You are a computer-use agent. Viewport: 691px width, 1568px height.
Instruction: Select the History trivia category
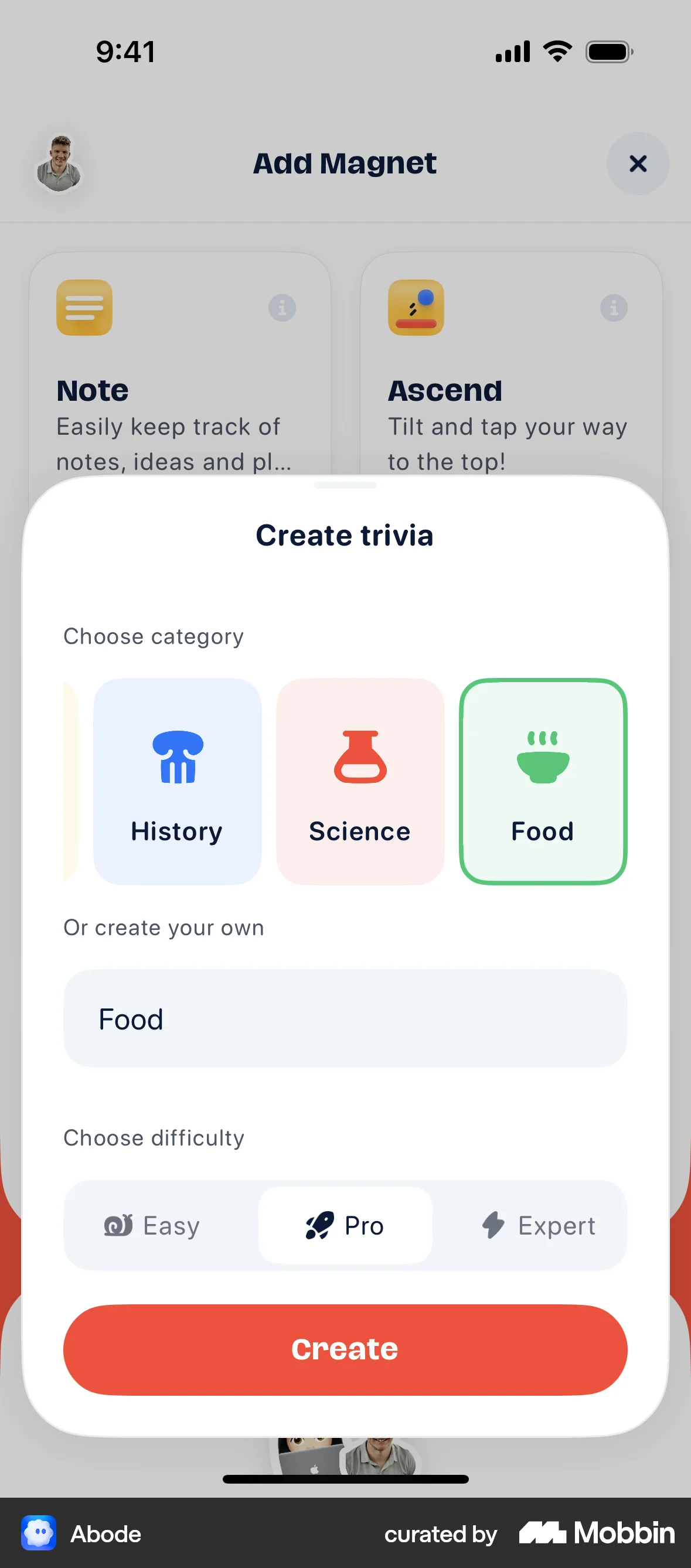177,781
